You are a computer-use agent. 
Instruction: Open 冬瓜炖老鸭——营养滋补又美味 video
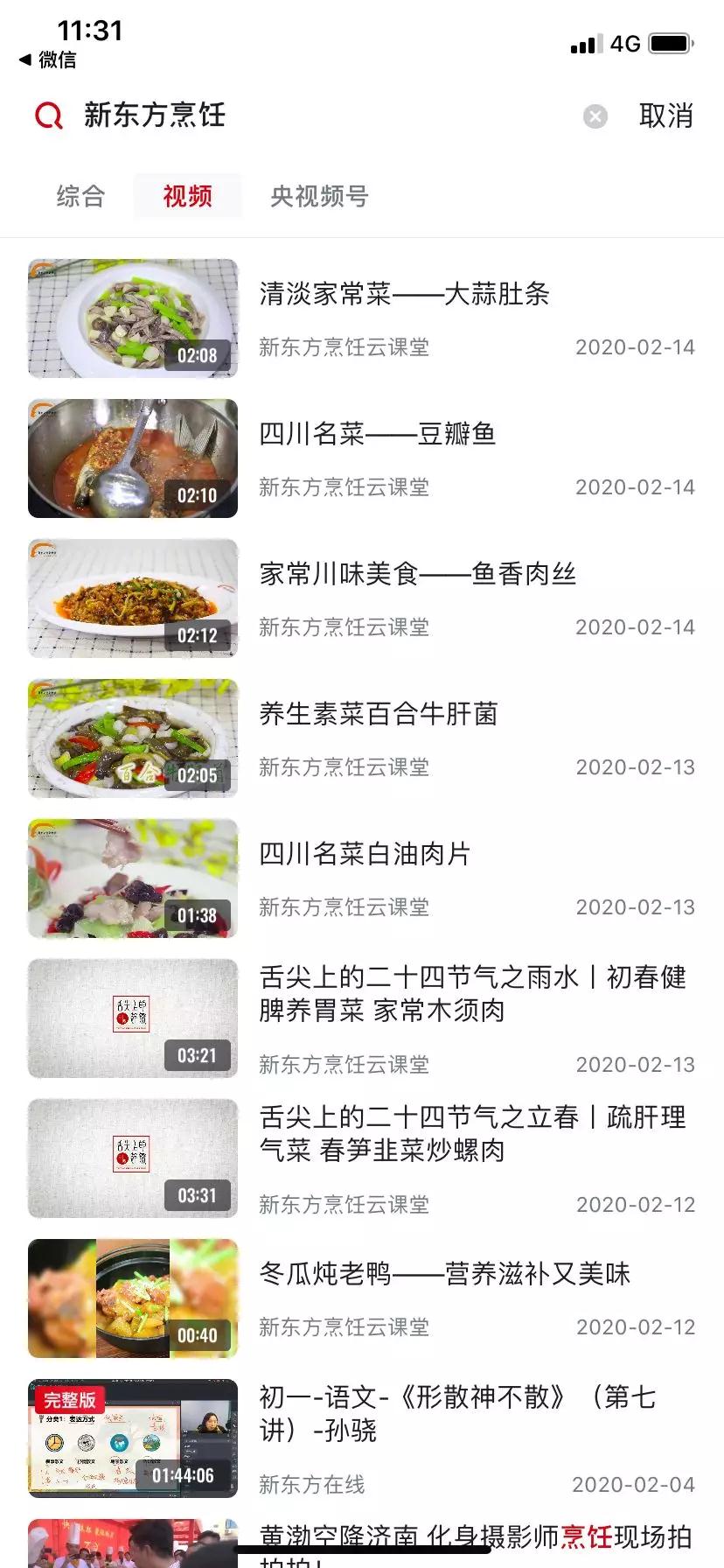click(x=444, y=1274)
